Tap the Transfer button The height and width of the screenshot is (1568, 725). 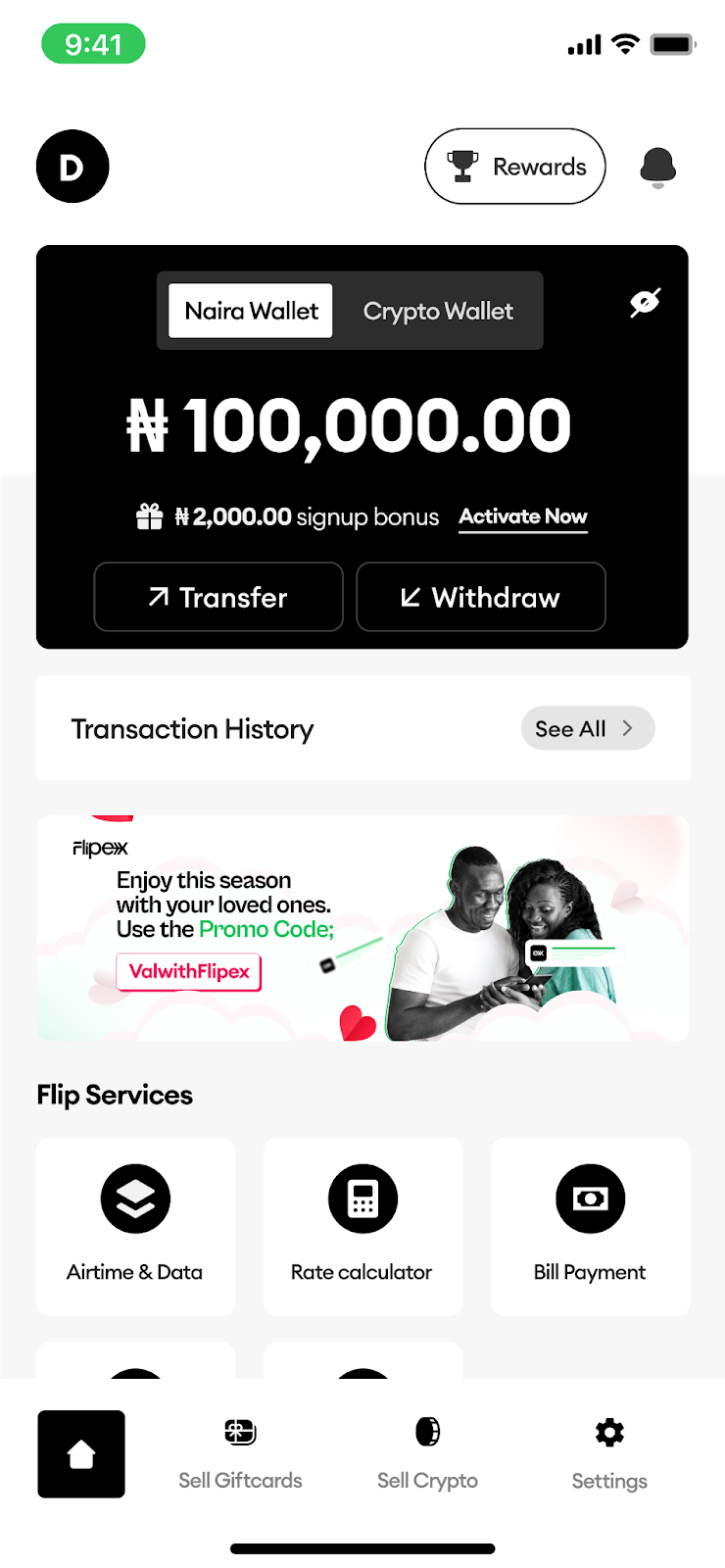tap(218, 597)
